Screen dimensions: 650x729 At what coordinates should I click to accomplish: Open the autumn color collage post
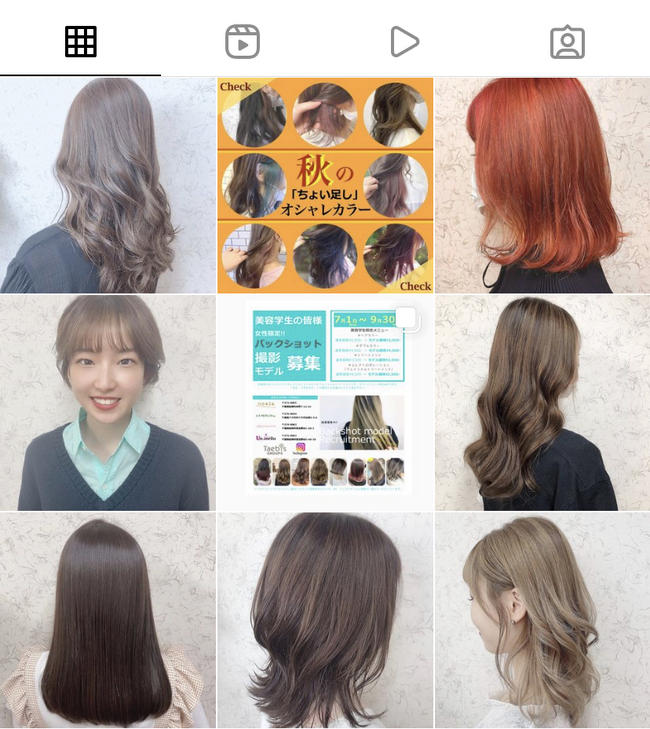click(325, 185)
